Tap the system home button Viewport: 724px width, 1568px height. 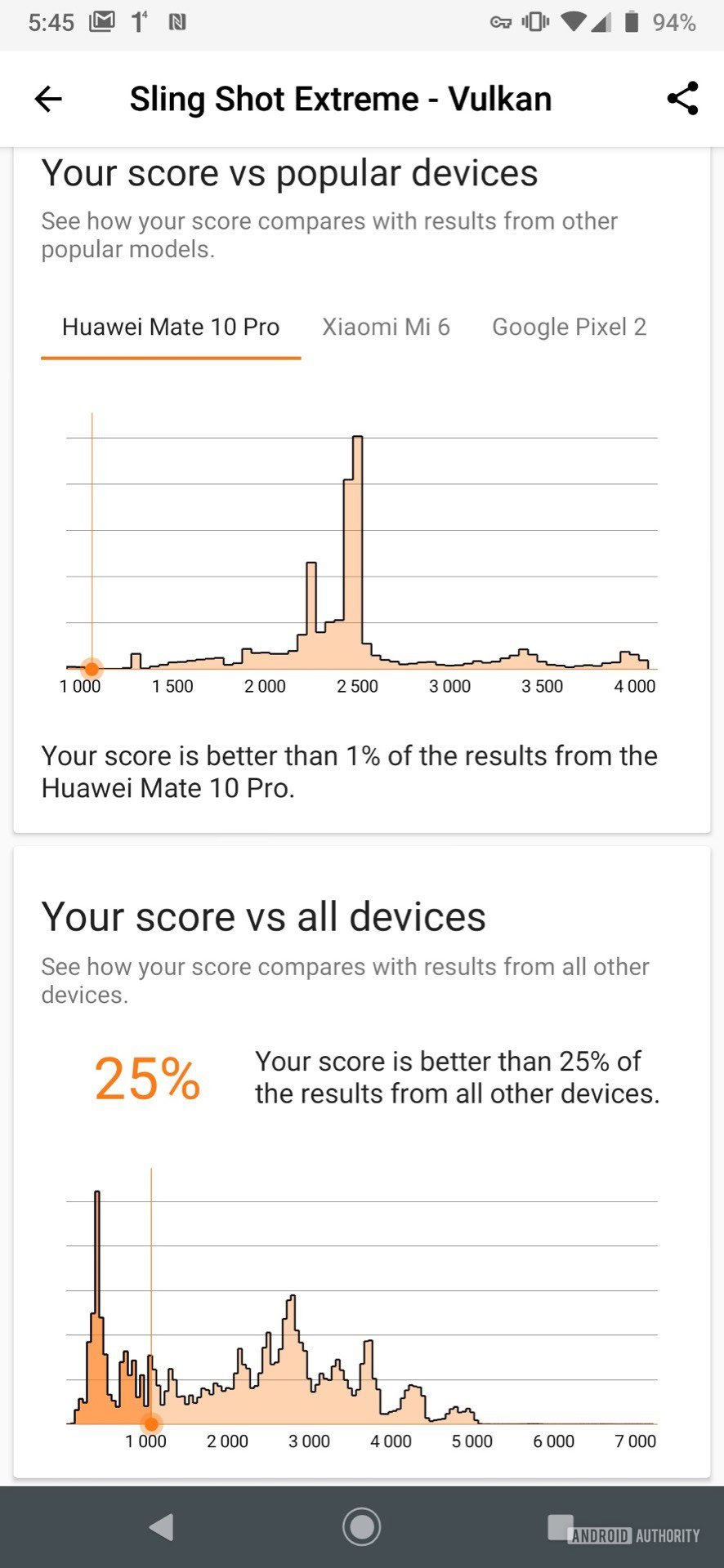pos(361,1526)
